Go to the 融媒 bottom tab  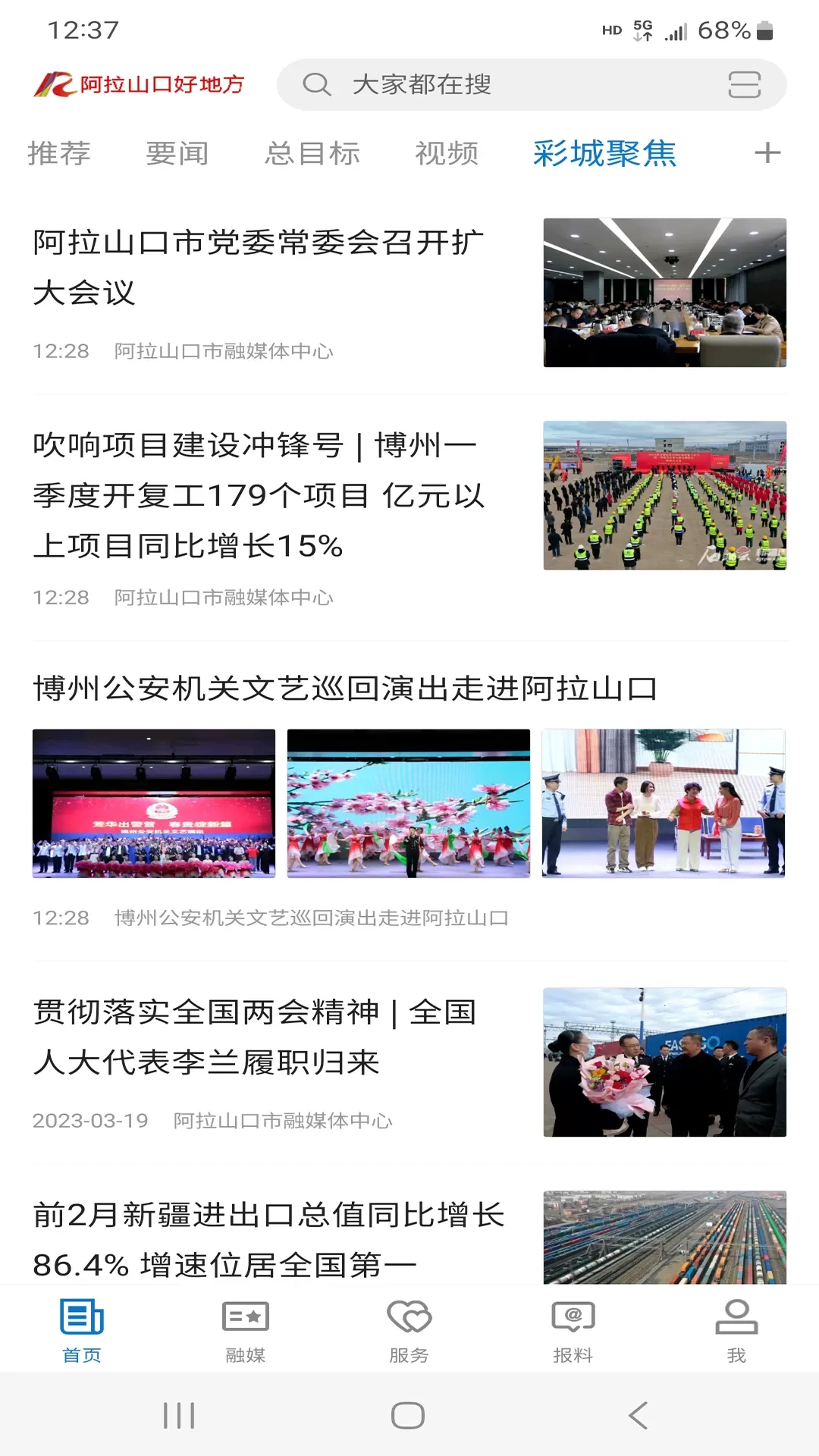click(246, 1332)
